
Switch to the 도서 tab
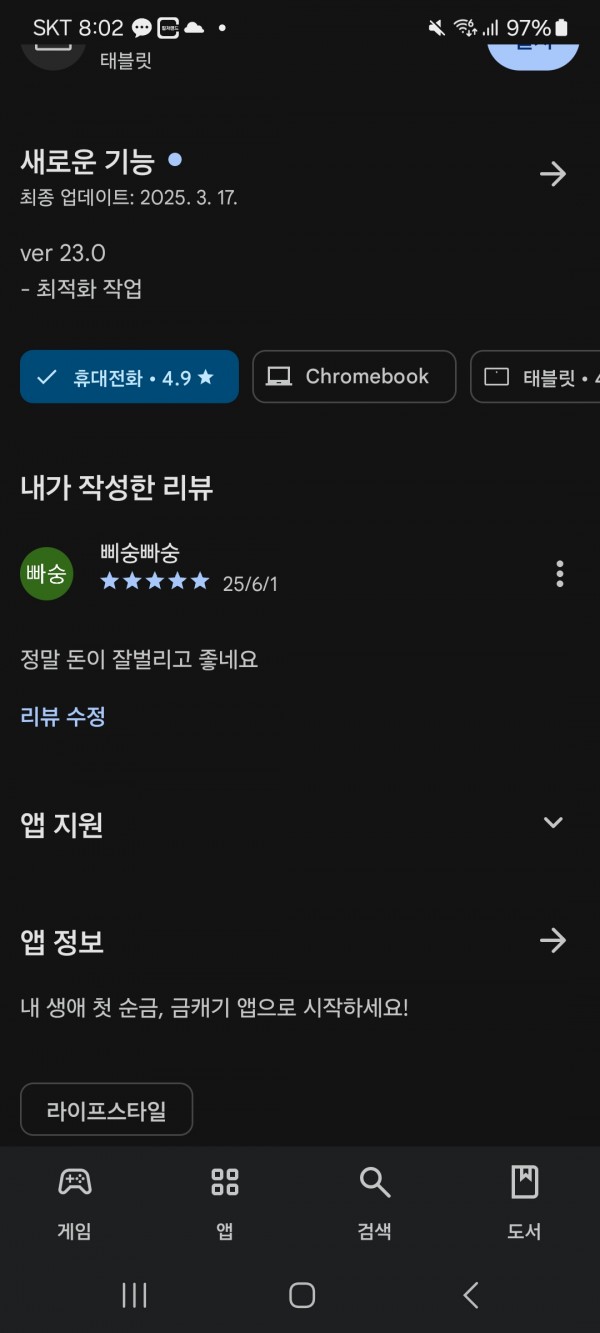pyautogui.click(x=524, y=1204)
